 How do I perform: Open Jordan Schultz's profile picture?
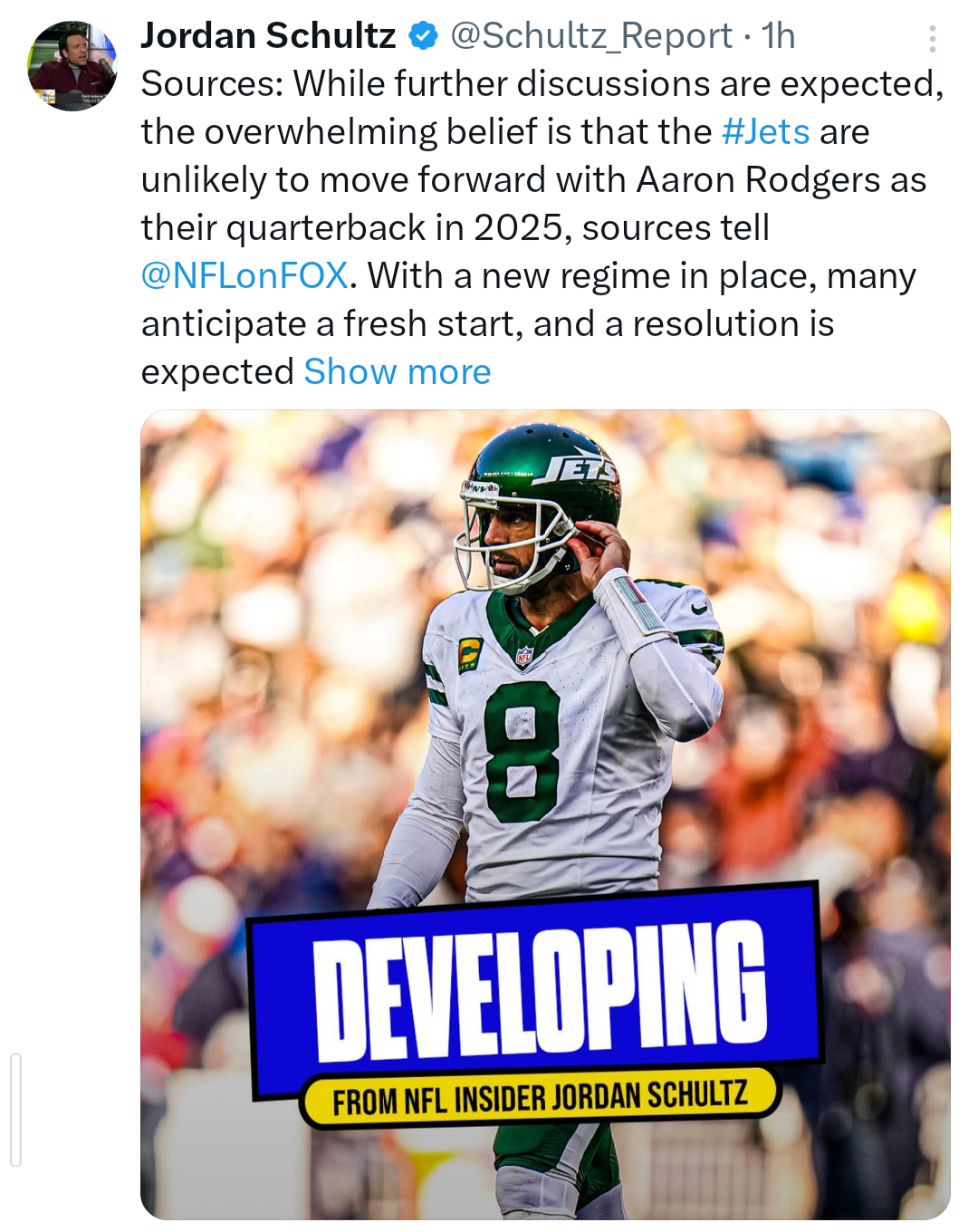click(72, 66)
